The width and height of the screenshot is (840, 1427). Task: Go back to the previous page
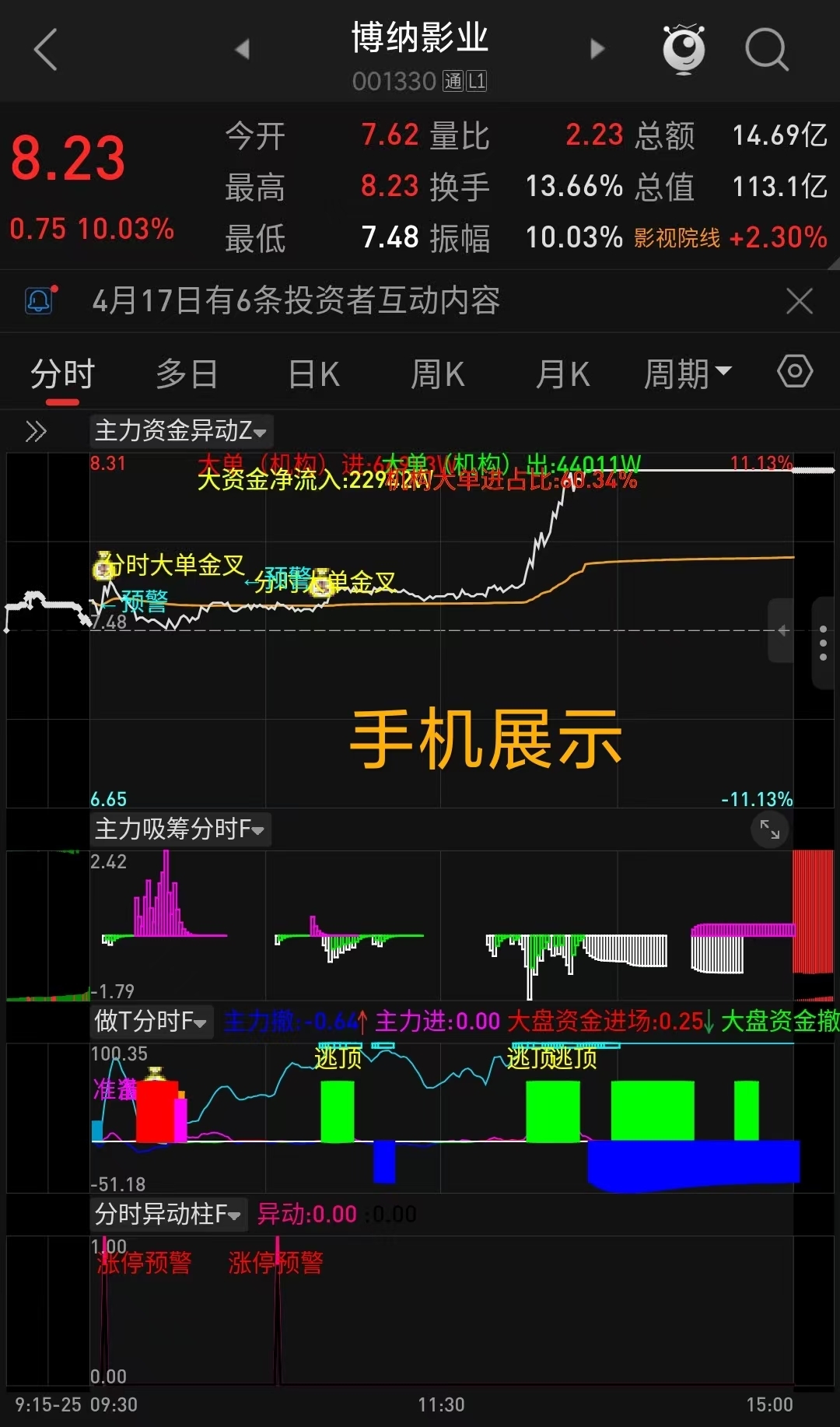(x=46, y=50)
